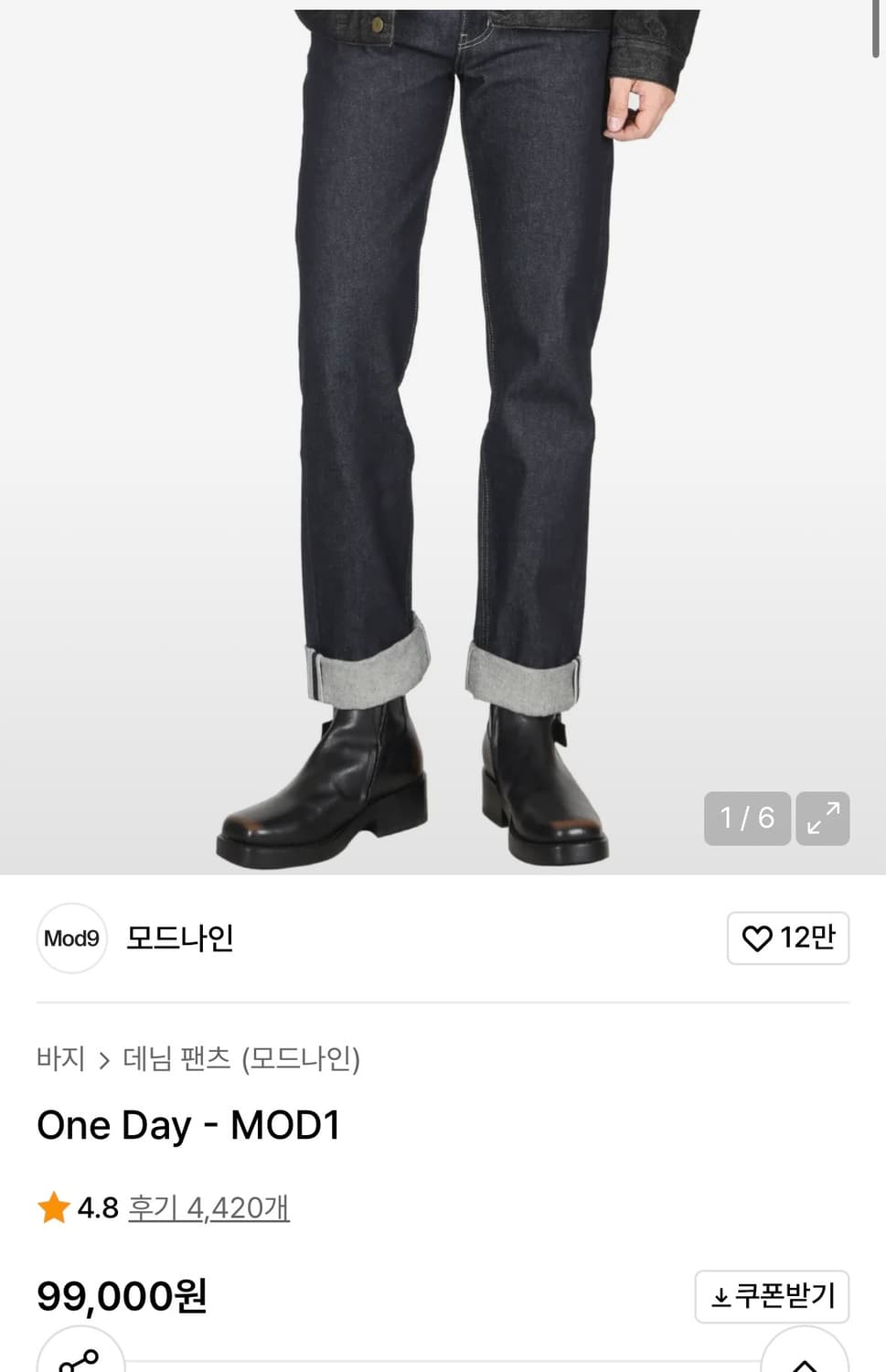Screen dimensions: 886x1372
Task: Click the heart icon to favorite the brand
Action: [757, 938]
